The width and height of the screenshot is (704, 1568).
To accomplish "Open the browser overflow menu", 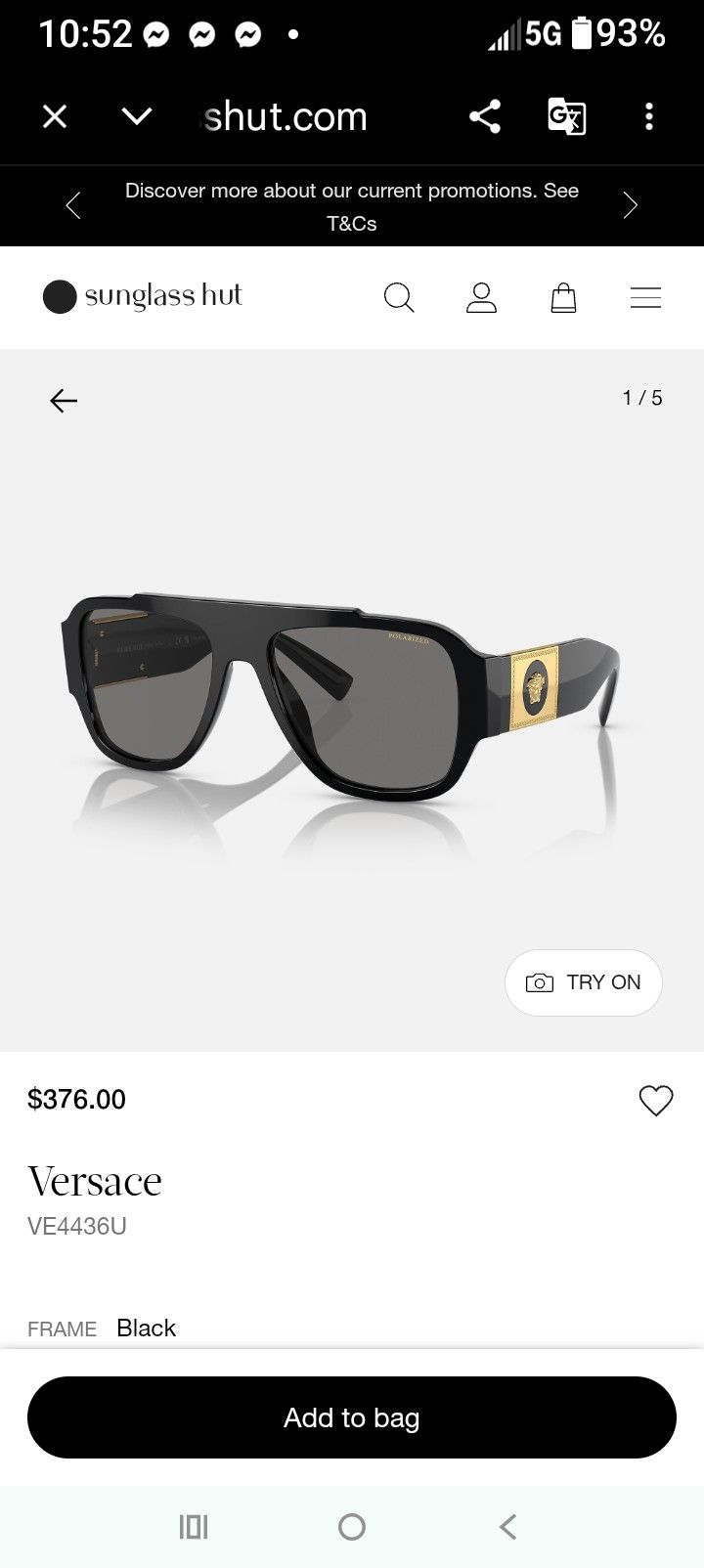I will click(648, 117).
